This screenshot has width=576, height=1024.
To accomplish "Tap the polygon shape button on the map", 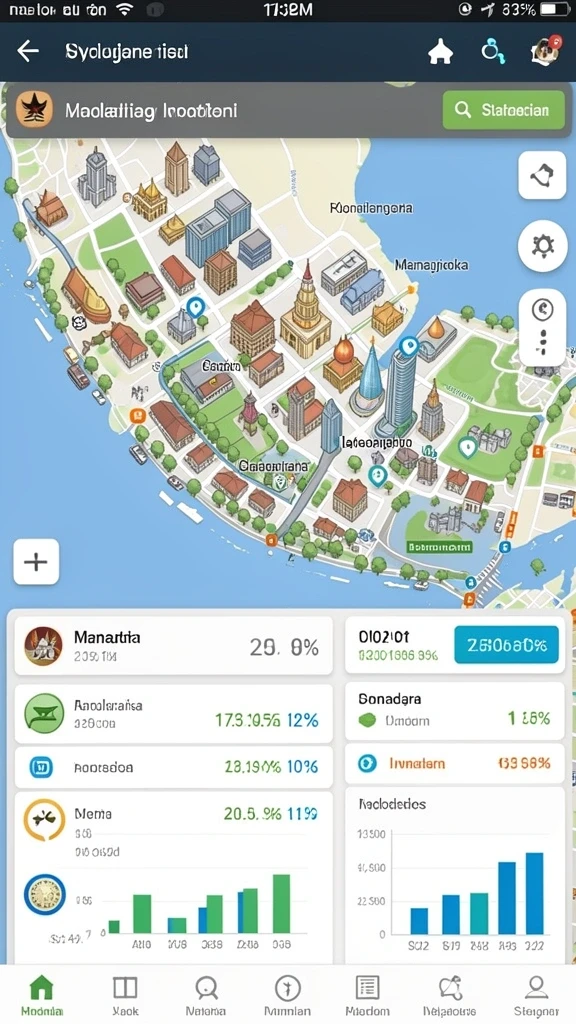I will point(542,174).
